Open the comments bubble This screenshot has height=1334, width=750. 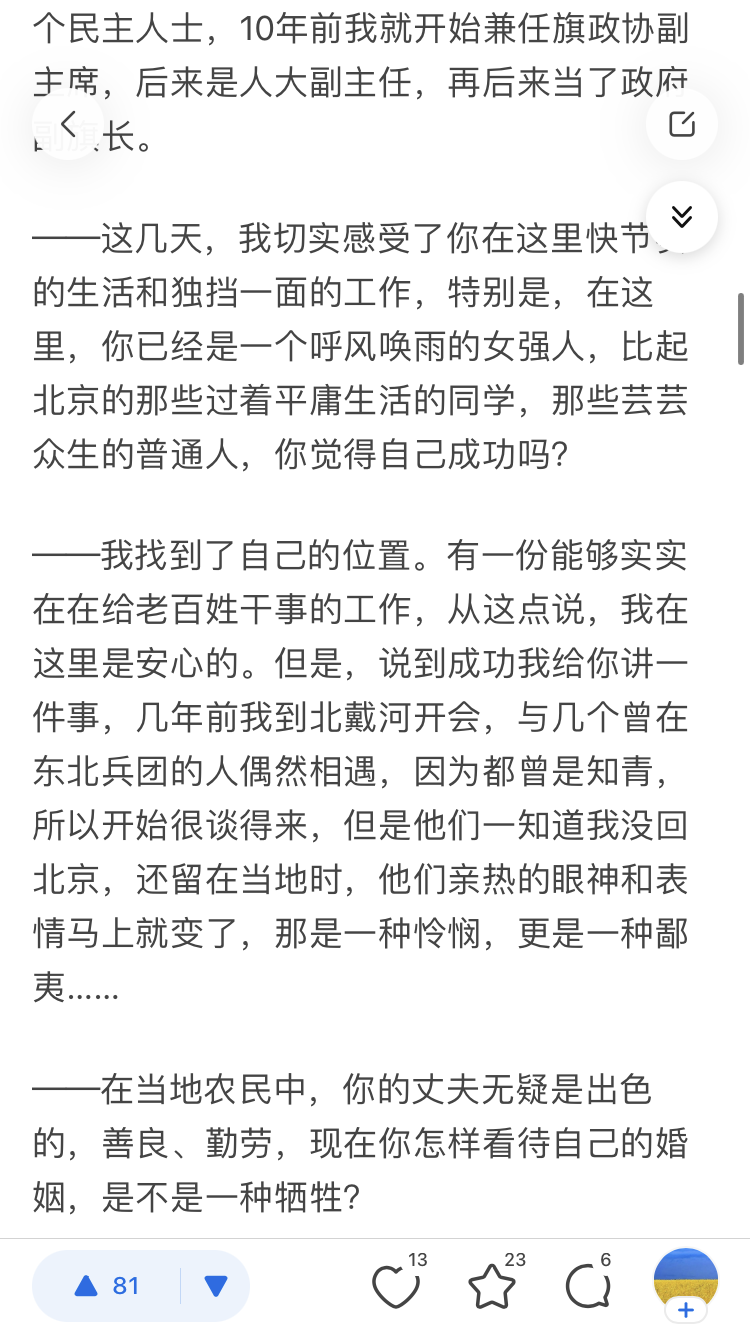pyautogui.click(x=588, y=1284)
